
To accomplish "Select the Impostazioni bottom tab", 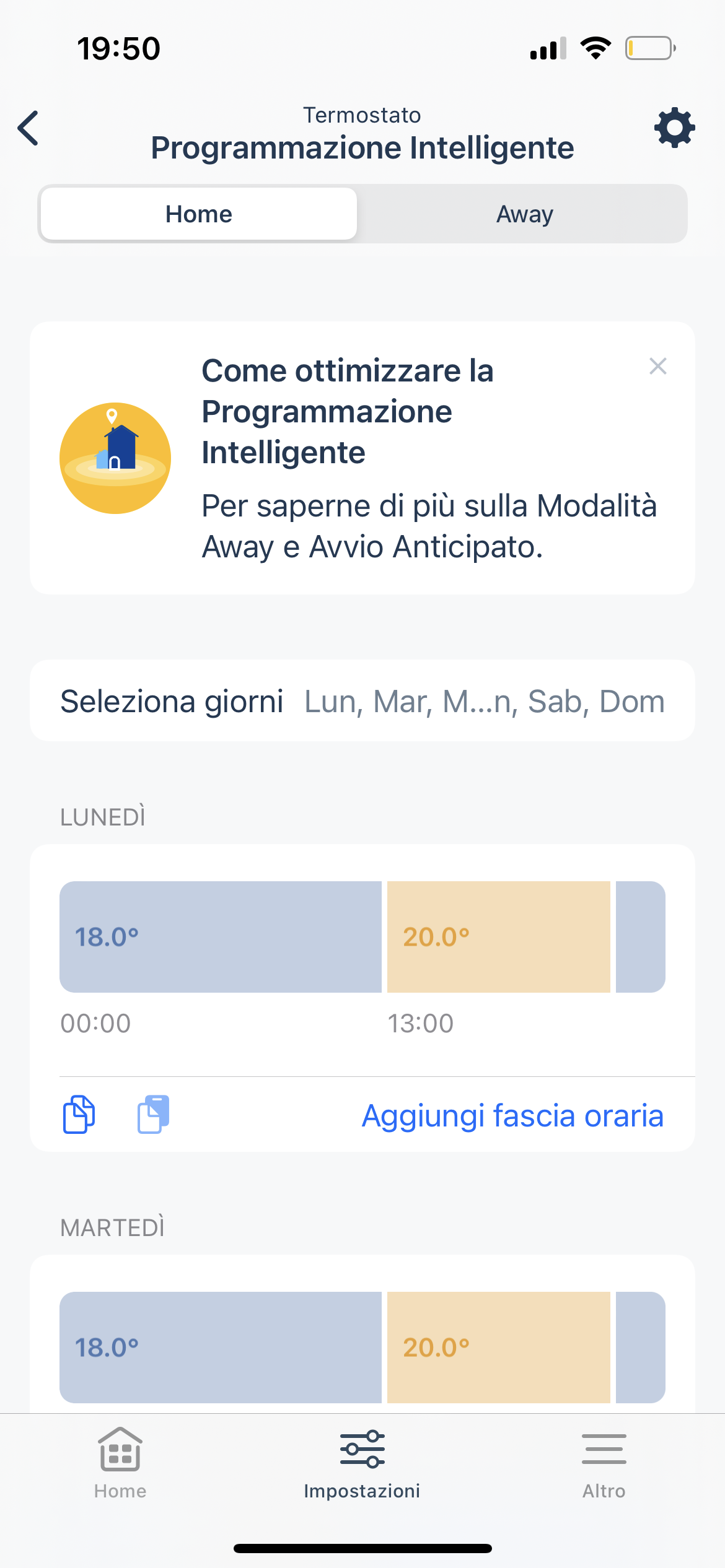I will click(x=362, y=1463).
